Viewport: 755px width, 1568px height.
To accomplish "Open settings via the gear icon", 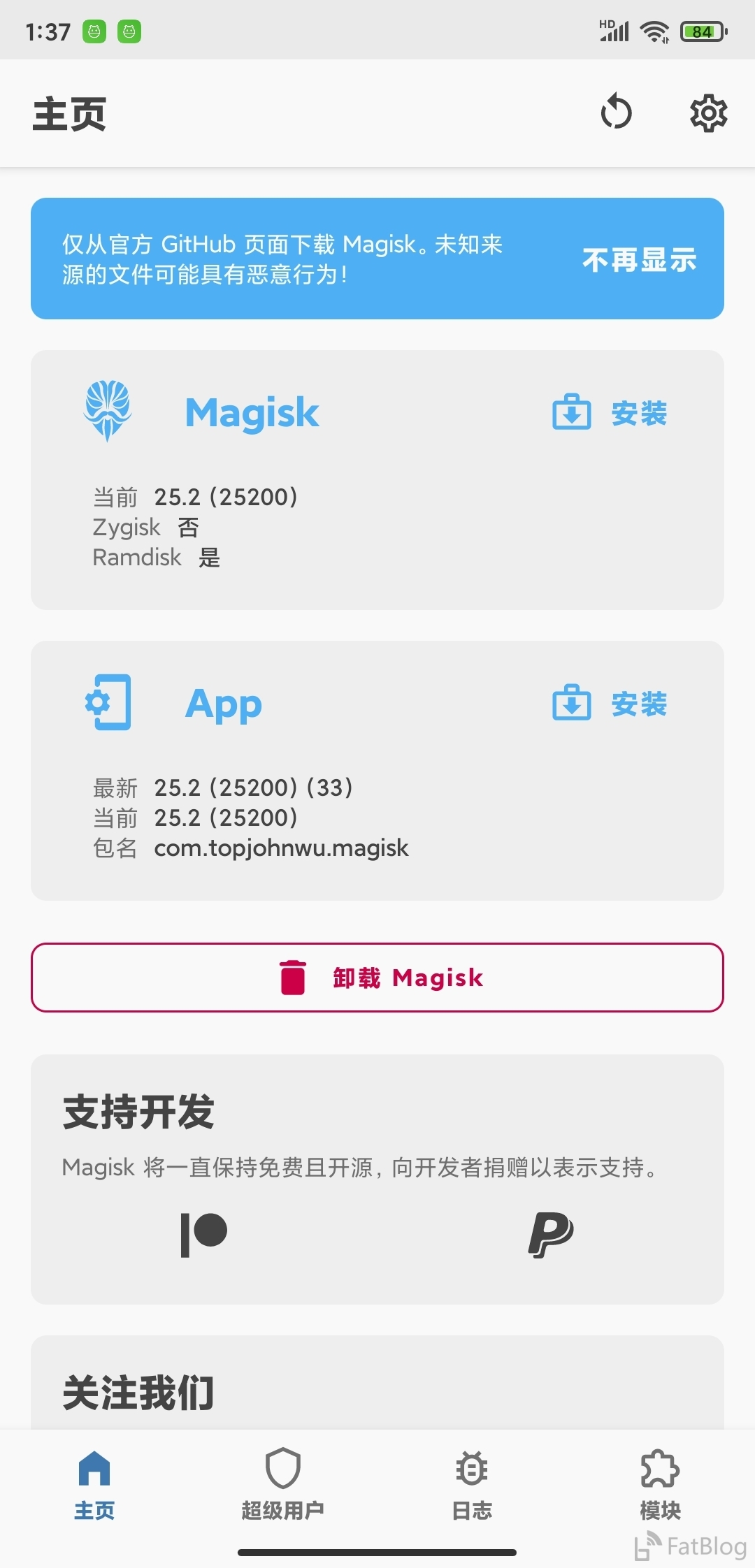I will point(708,112).
